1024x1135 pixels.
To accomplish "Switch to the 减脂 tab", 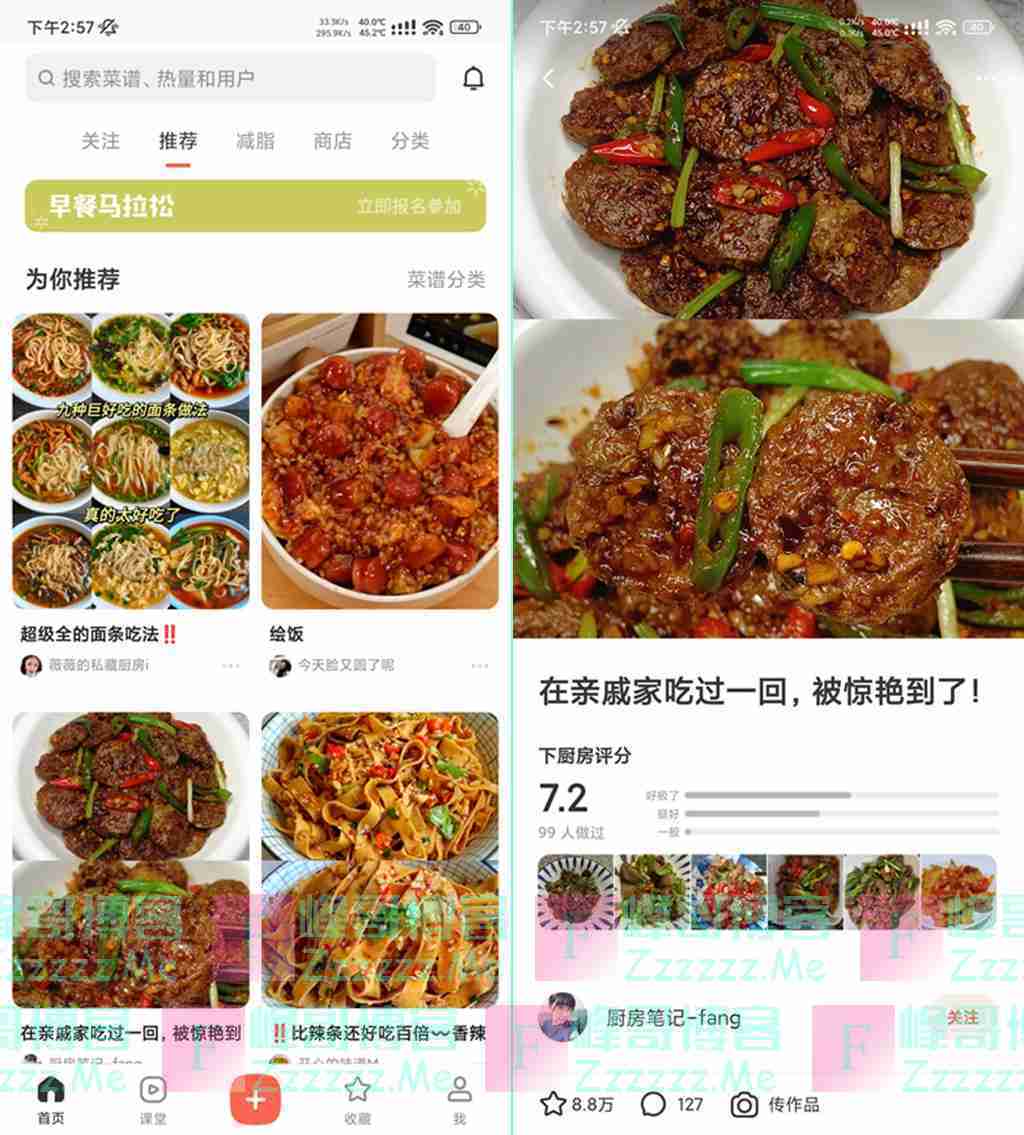I will 255,142.
